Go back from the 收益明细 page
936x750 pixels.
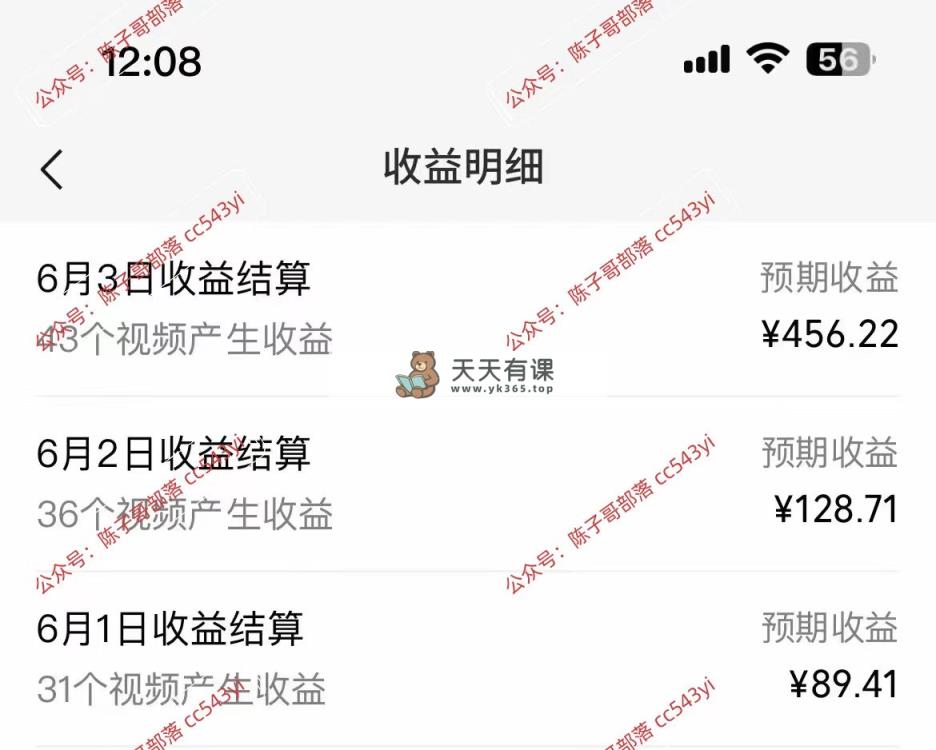point(52,169)
